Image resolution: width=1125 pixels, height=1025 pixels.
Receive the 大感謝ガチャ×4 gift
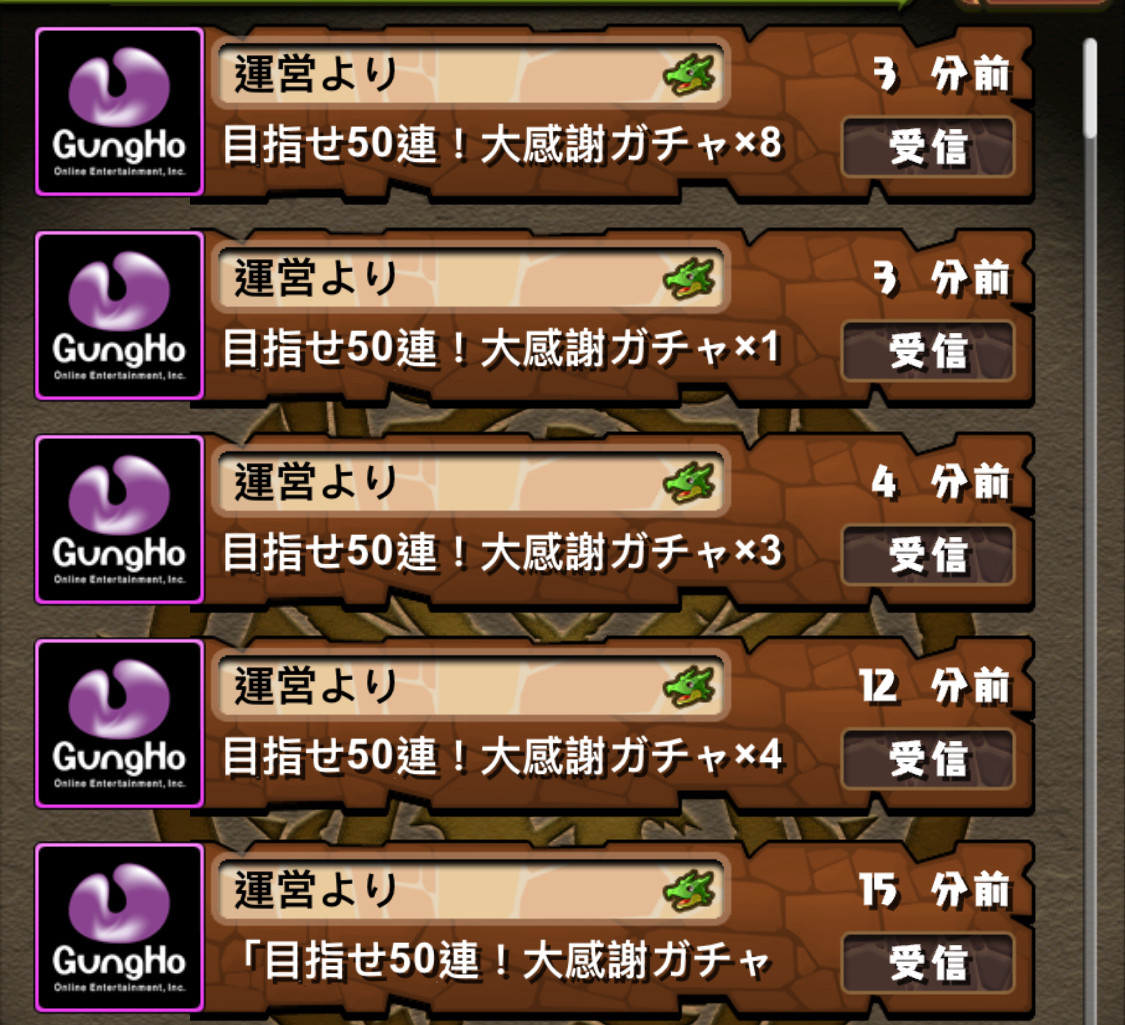pos(928,759)
